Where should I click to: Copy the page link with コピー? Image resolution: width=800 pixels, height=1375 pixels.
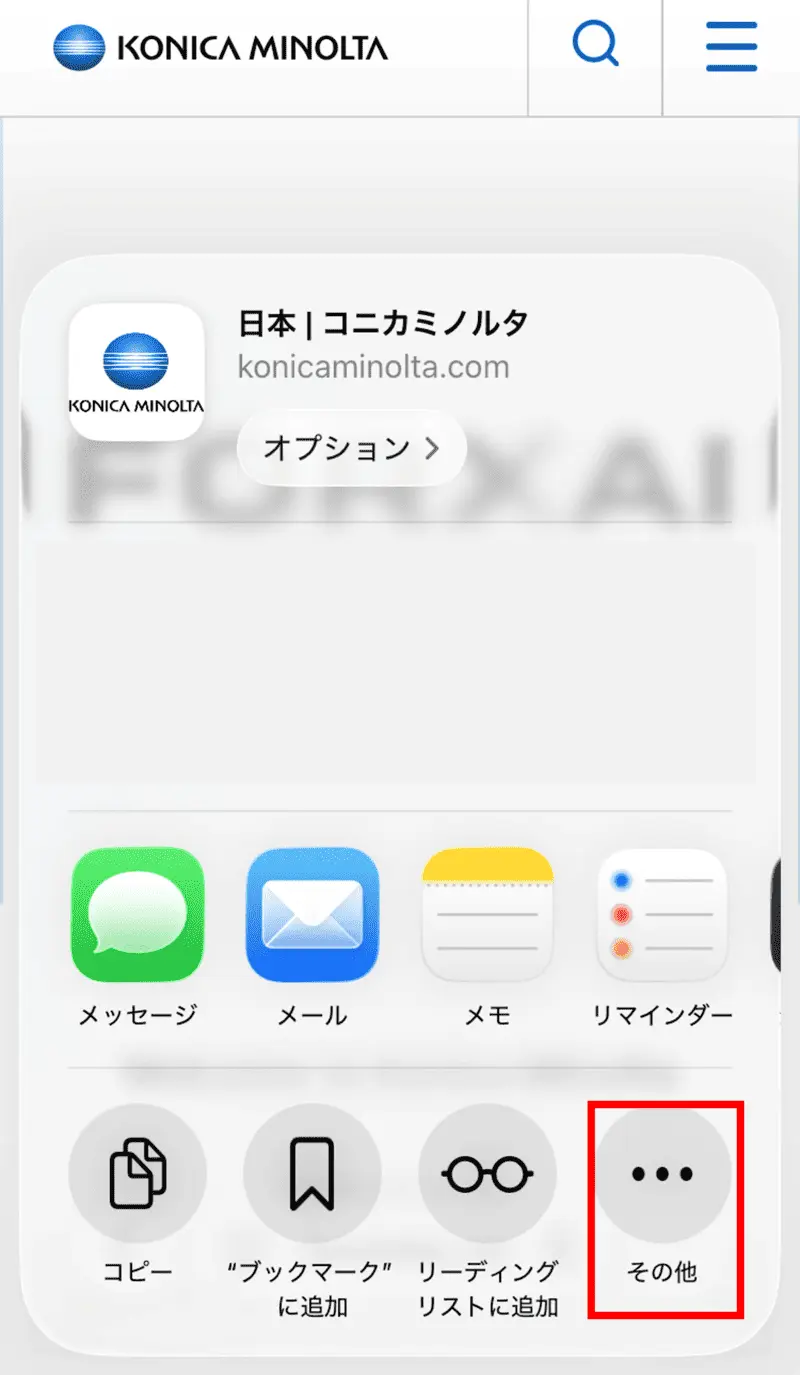coord(138,1173)
